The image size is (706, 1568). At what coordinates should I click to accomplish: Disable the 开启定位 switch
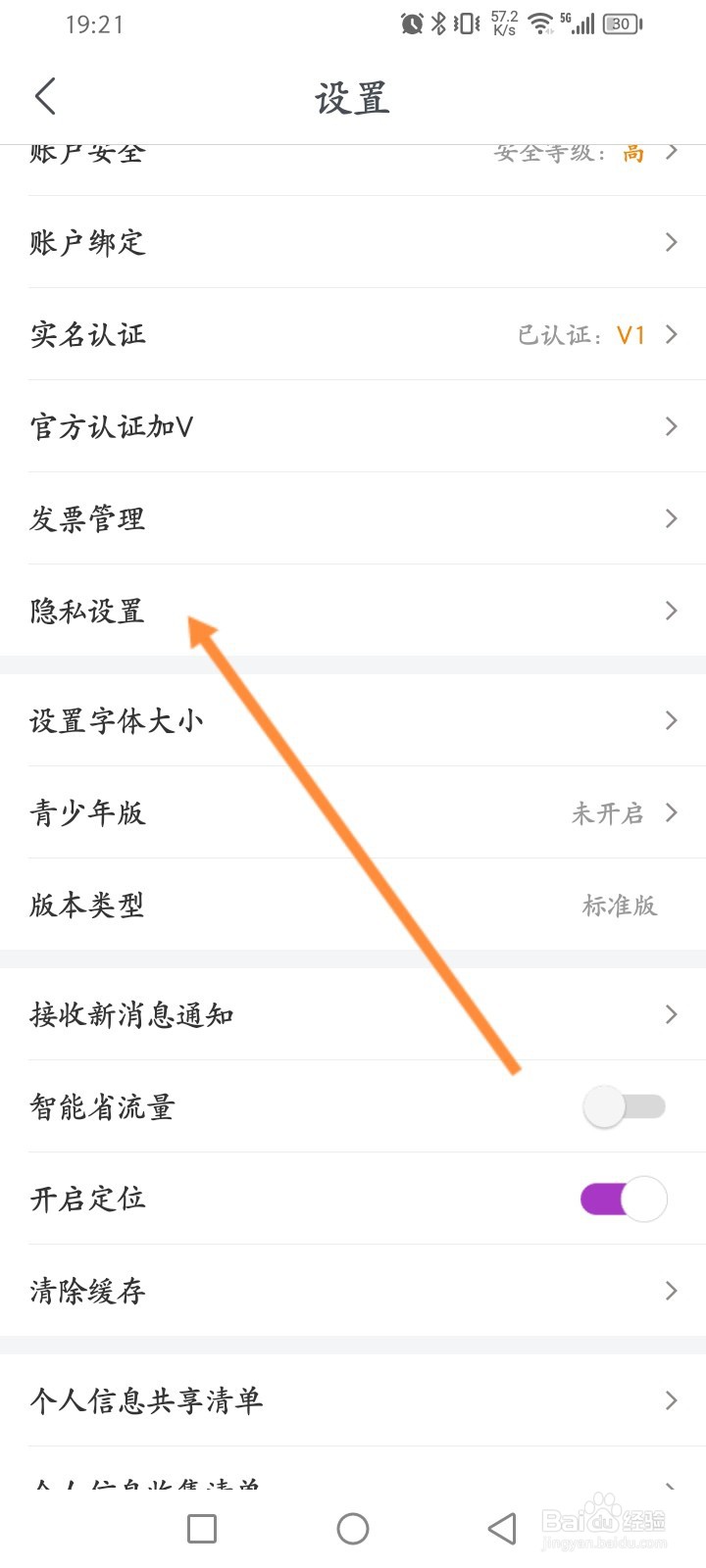point(623,1198)
